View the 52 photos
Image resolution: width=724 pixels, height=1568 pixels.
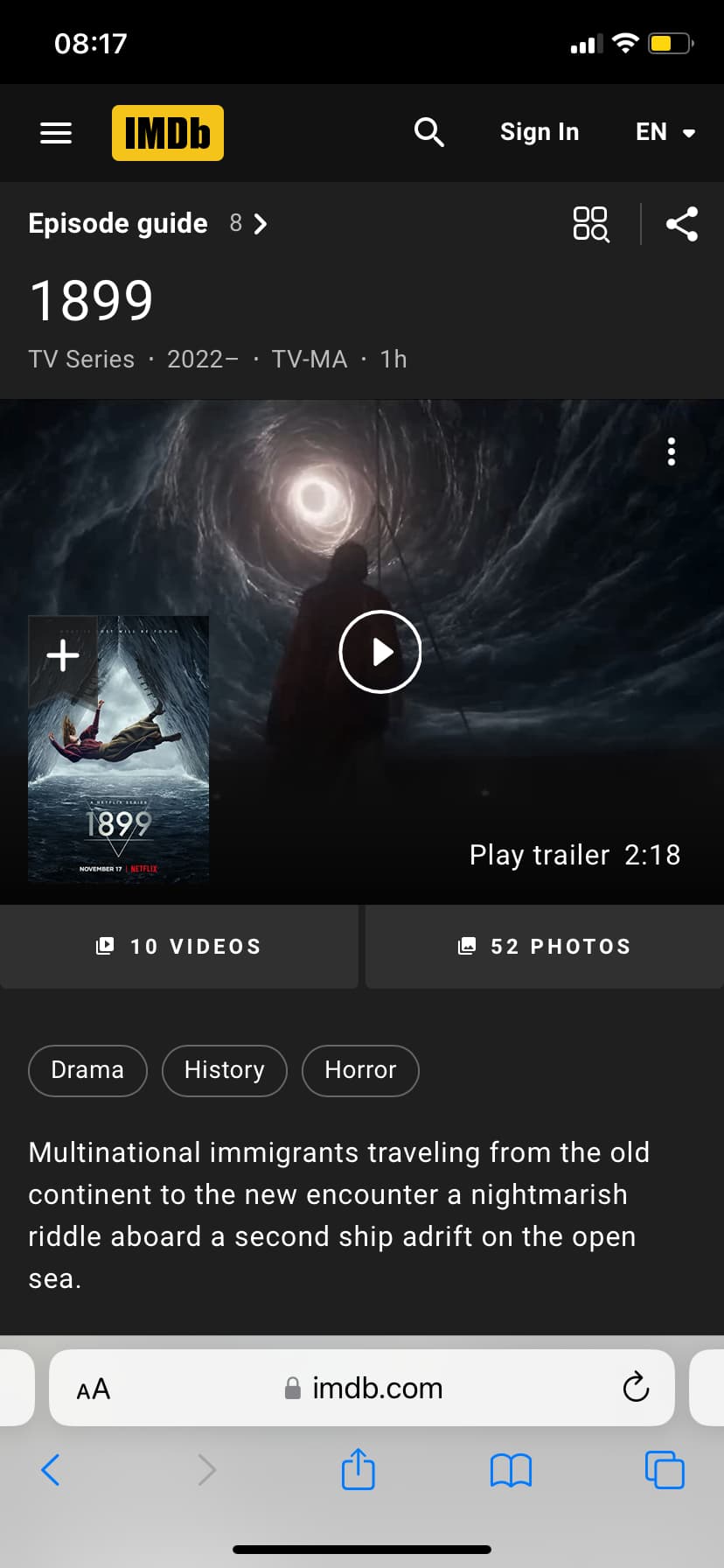click(x=545, y=946)
